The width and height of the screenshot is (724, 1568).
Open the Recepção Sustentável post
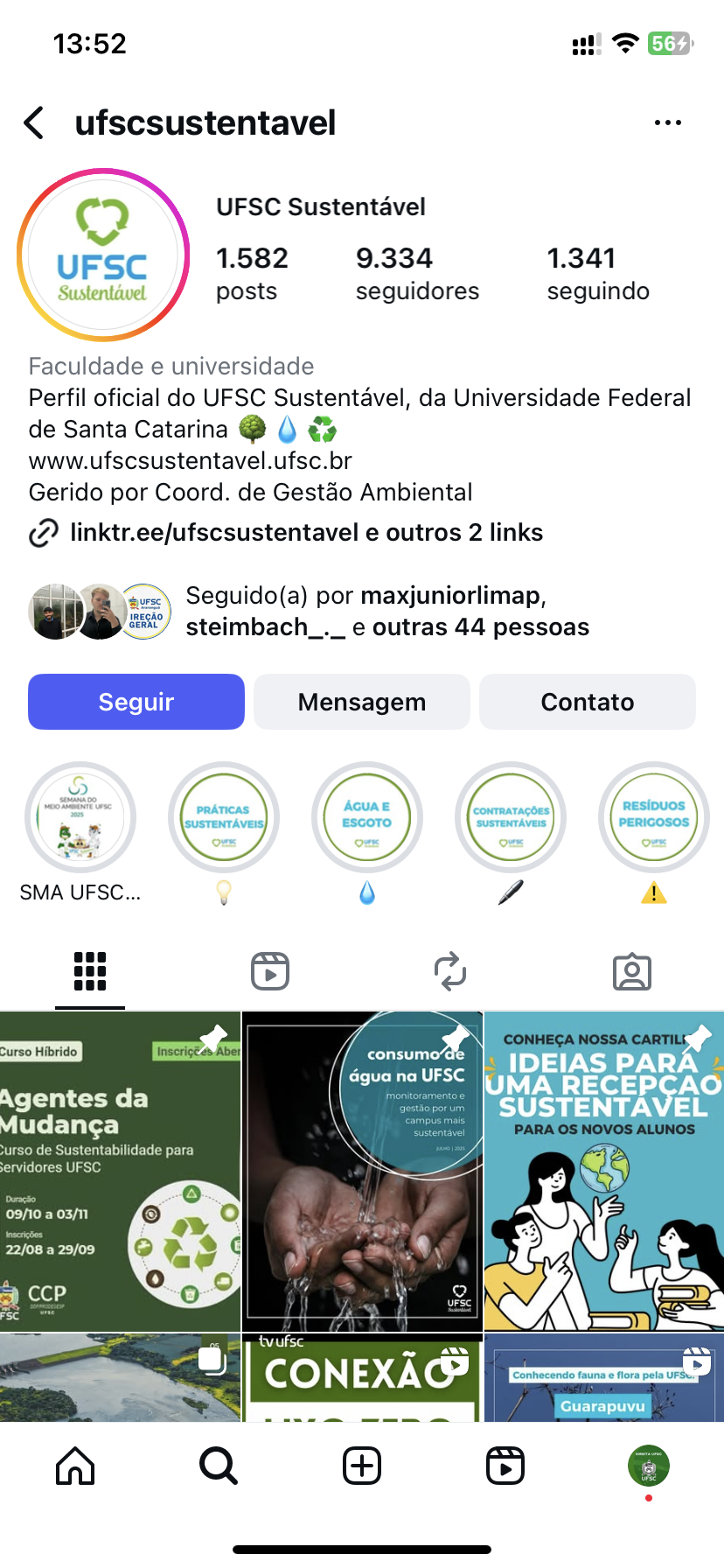[604, 1172]
